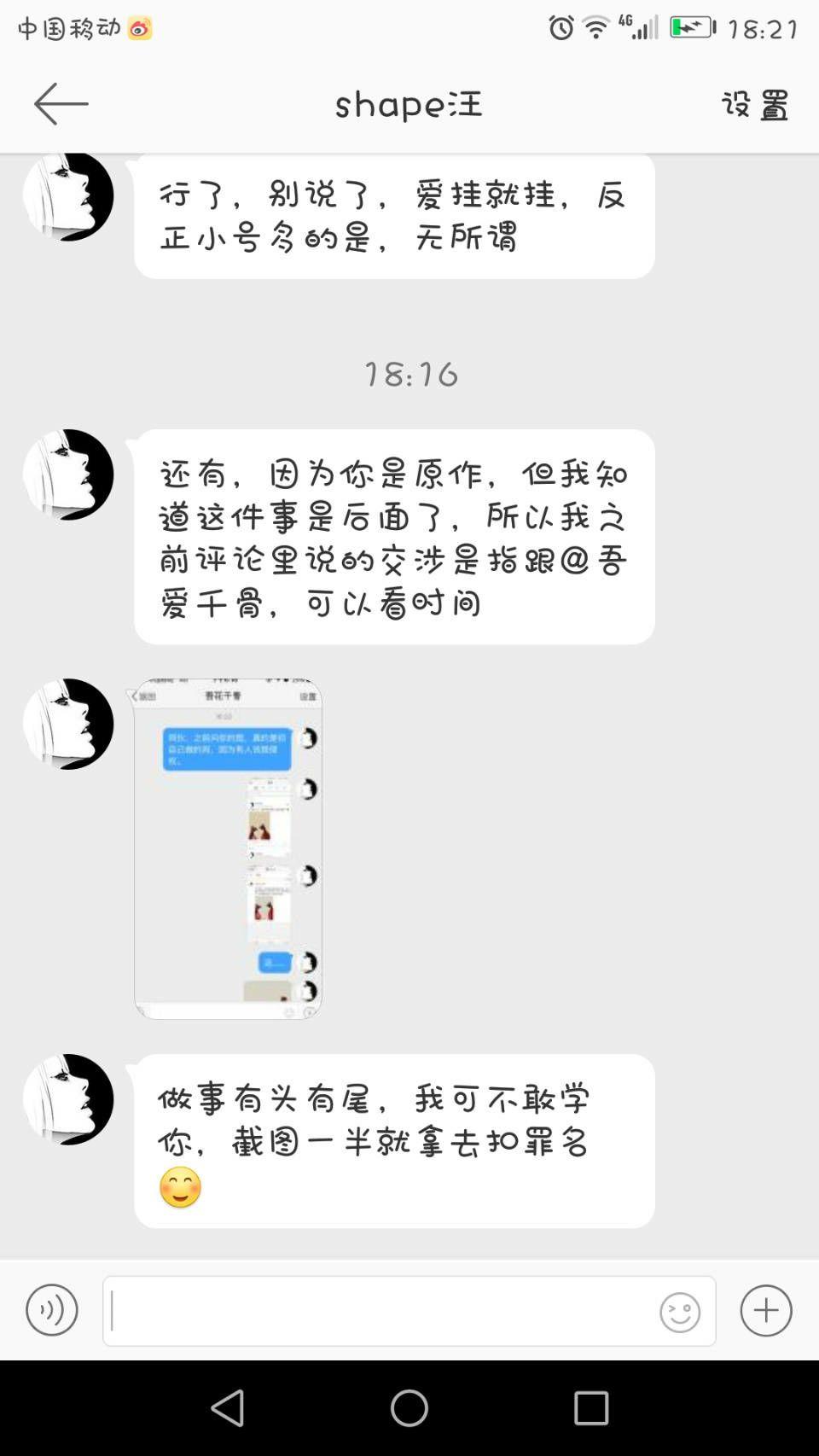Select the 18:16 timestamp
Viewport: 819px width, 1456px height.
point(409,374)
